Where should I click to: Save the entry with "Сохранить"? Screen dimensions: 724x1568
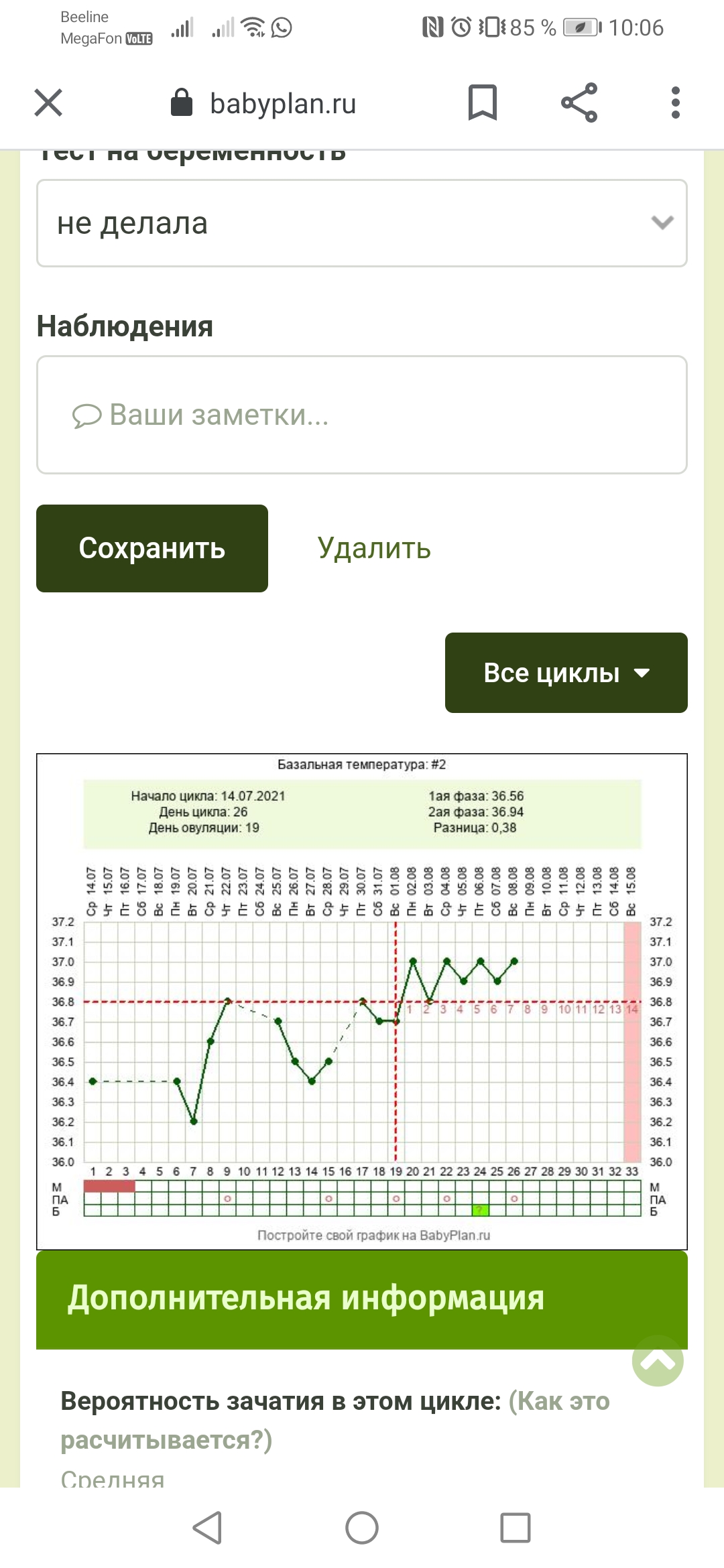tap(152, 548)
